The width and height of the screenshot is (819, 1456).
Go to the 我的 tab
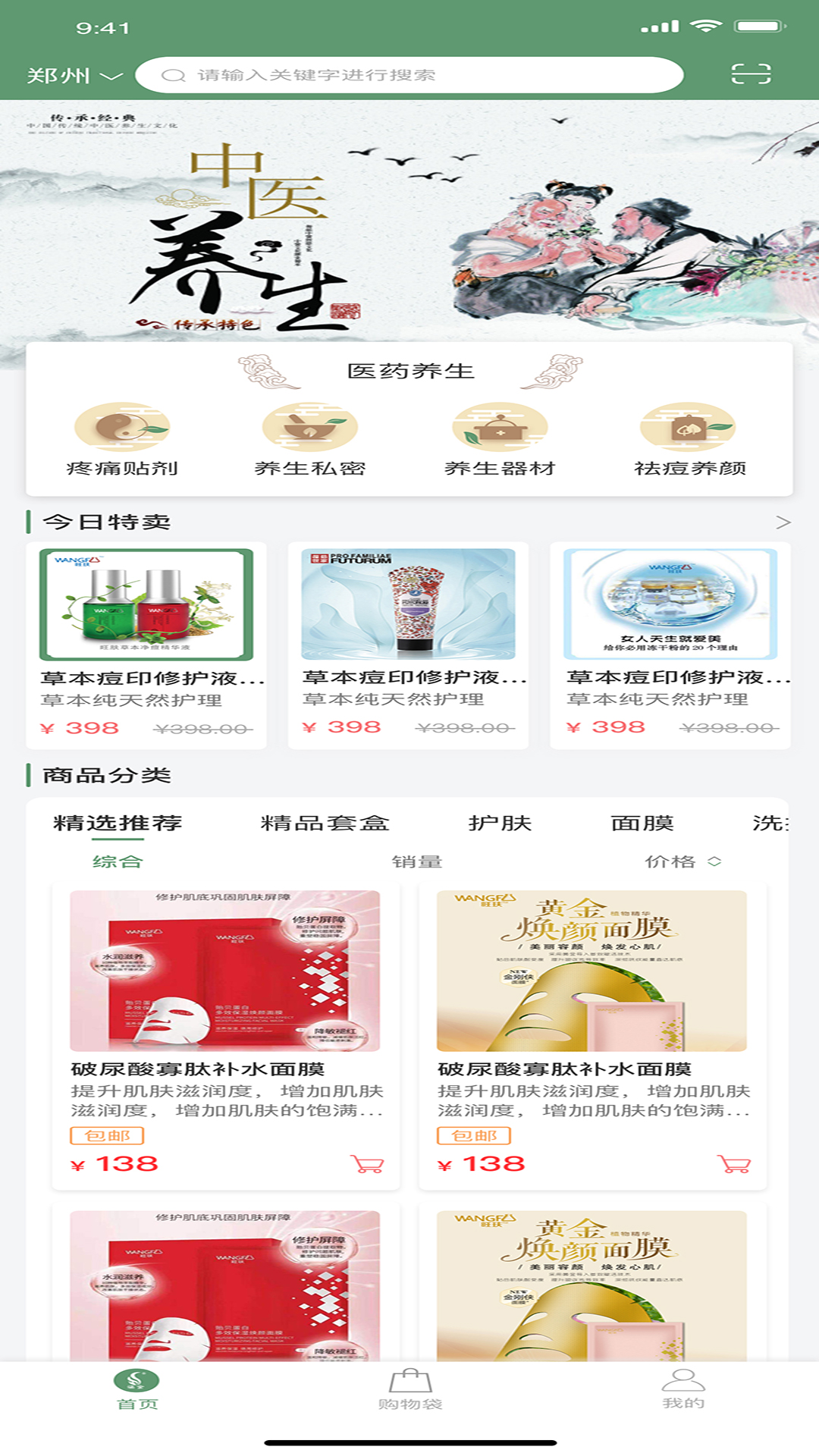(x=683, y=1389)
